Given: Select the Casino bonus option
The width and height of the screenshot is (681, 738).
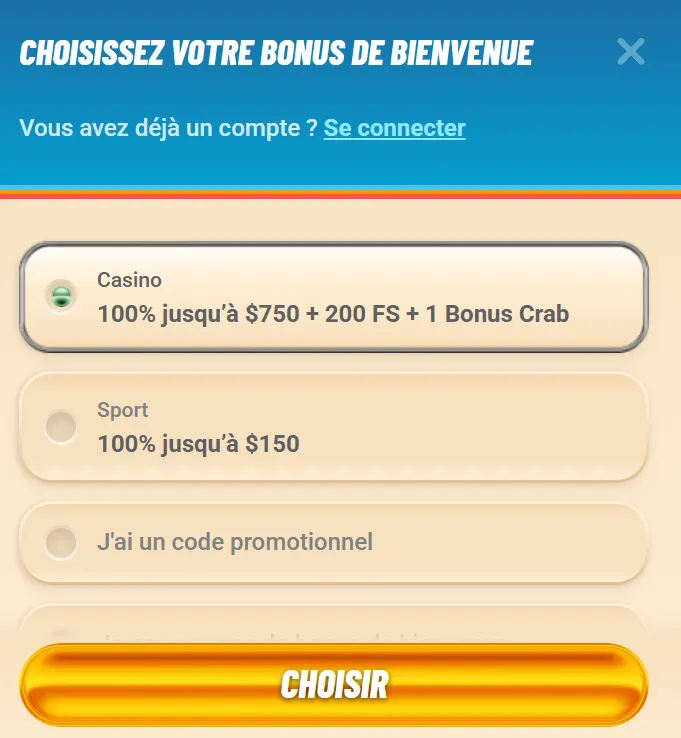Looking at the screenshot, I should (x=334, y=297).
